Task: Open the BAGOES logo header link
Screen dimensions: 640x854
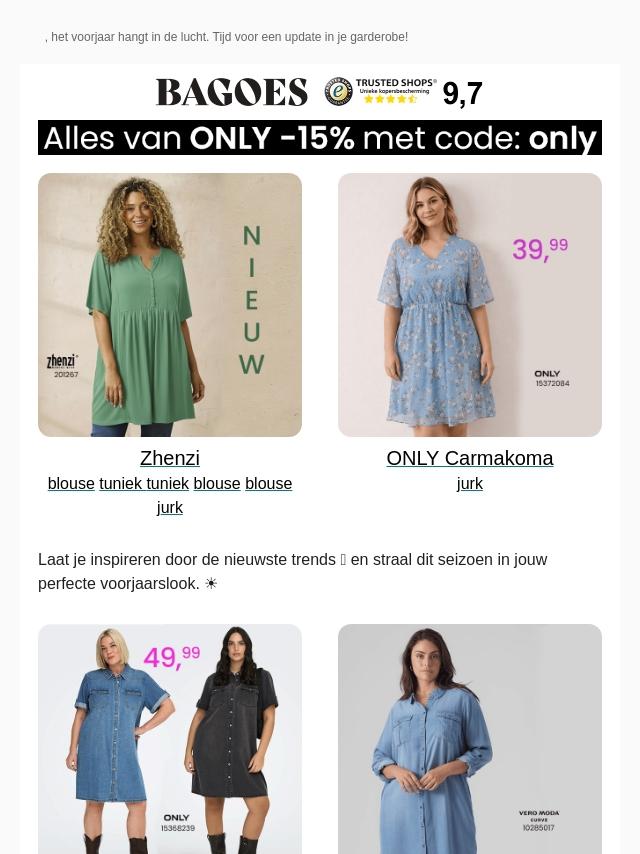Action: [x=232, y=93]
